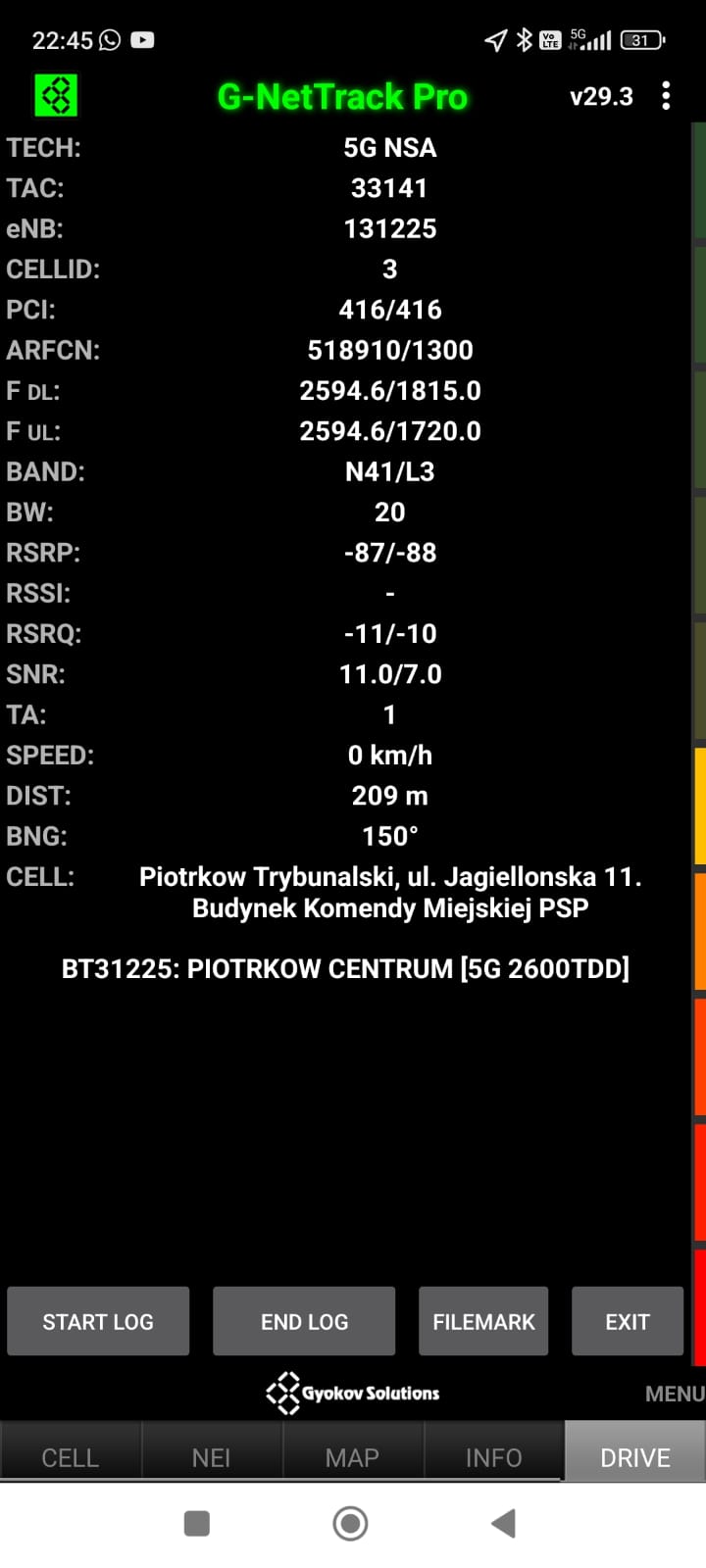
Task: Switch to the CELL tab
Action: pyautogui.click(x=71, y=1457)
